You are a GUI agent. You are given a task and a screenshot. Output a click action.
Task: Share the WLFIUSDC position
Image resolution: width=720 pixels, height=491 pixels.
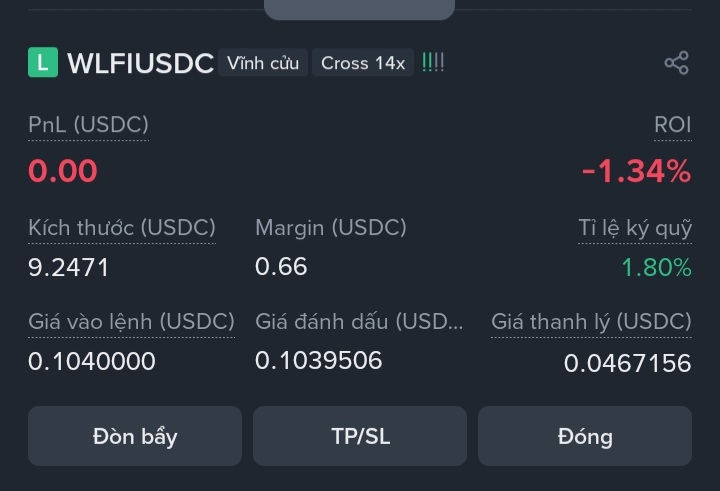click(676, 63)
